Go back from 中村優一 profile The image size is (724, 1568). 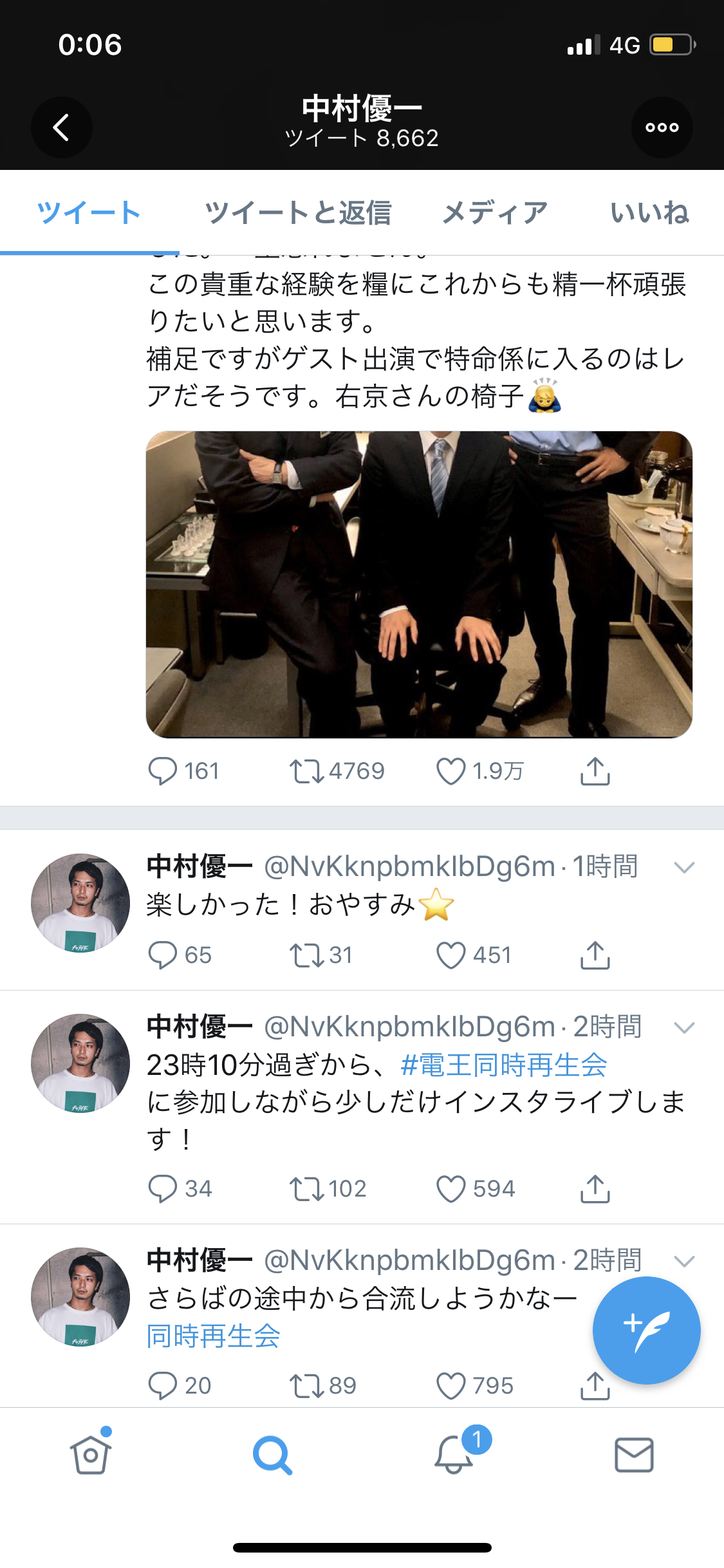point(61,127)
